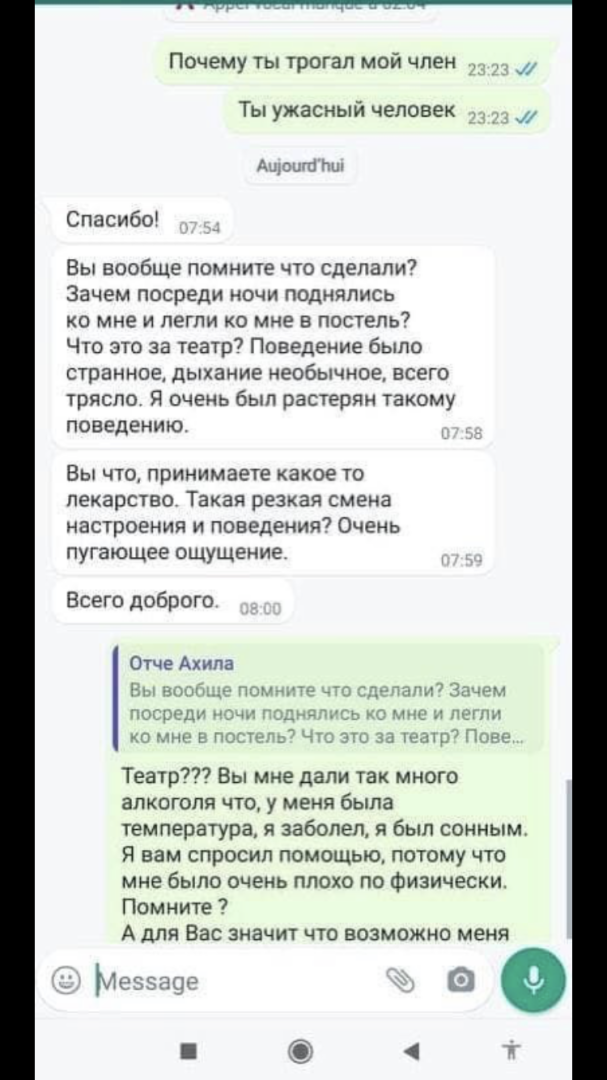
Task: Jump to the quoted Отче Ахила message
Action: pos(329,700)
